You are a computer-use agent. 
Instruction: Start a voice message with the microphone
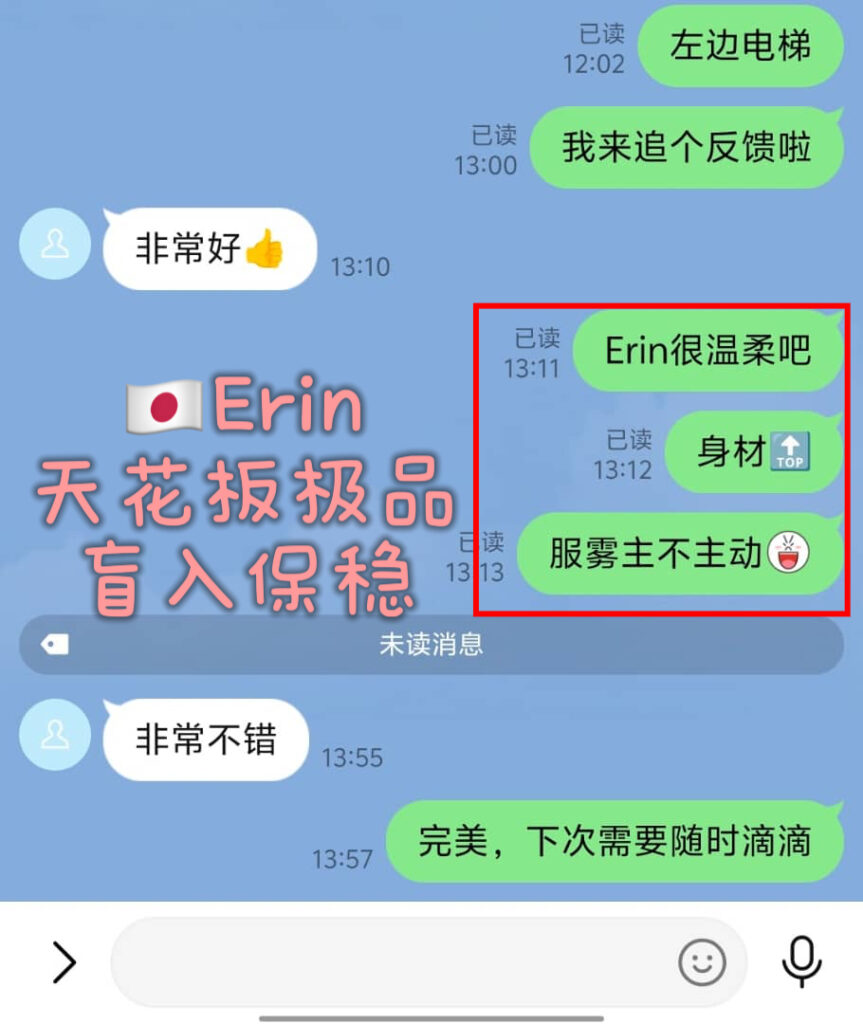(801, 962)
